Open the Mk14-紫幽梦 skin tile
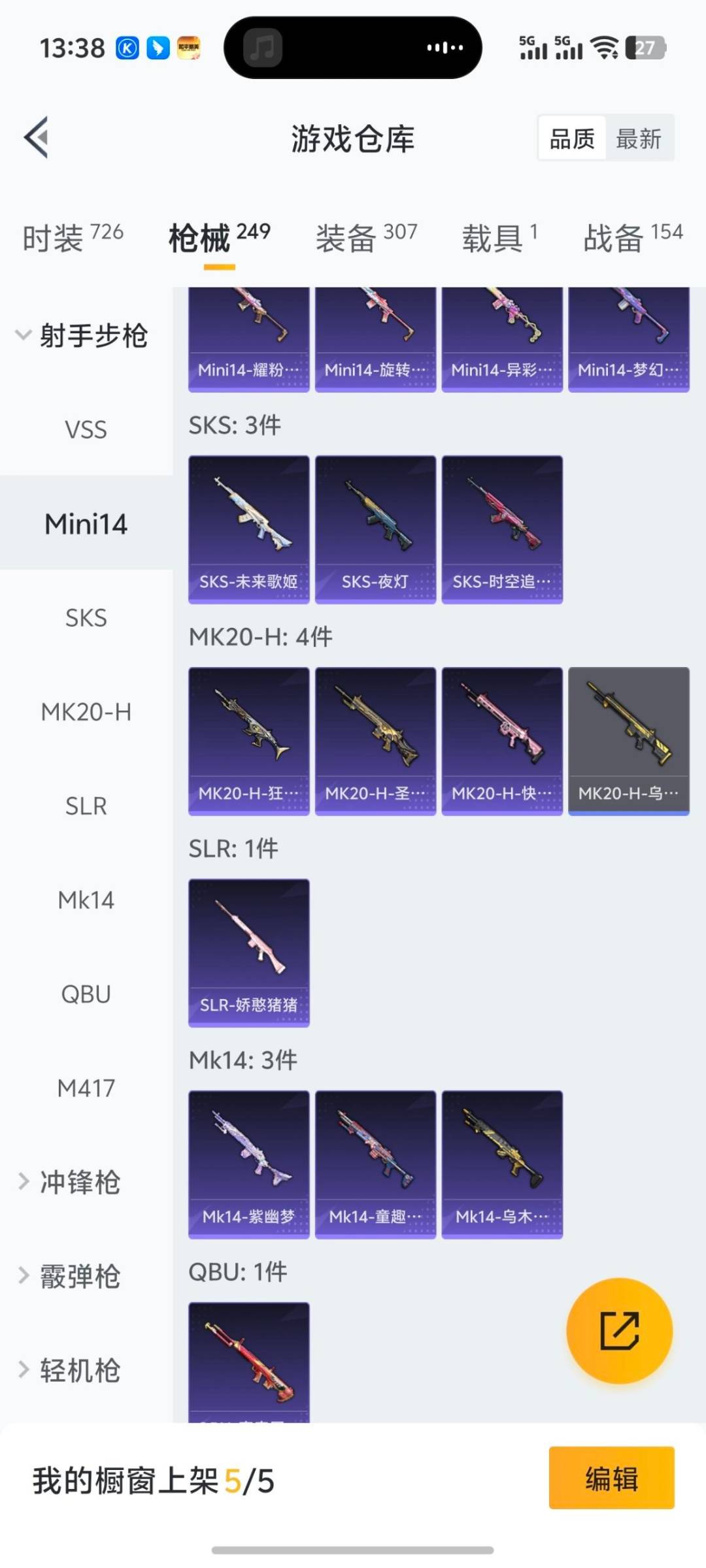The width and height of the screenshot is (706, 1568). click(x=248, y=1164)
